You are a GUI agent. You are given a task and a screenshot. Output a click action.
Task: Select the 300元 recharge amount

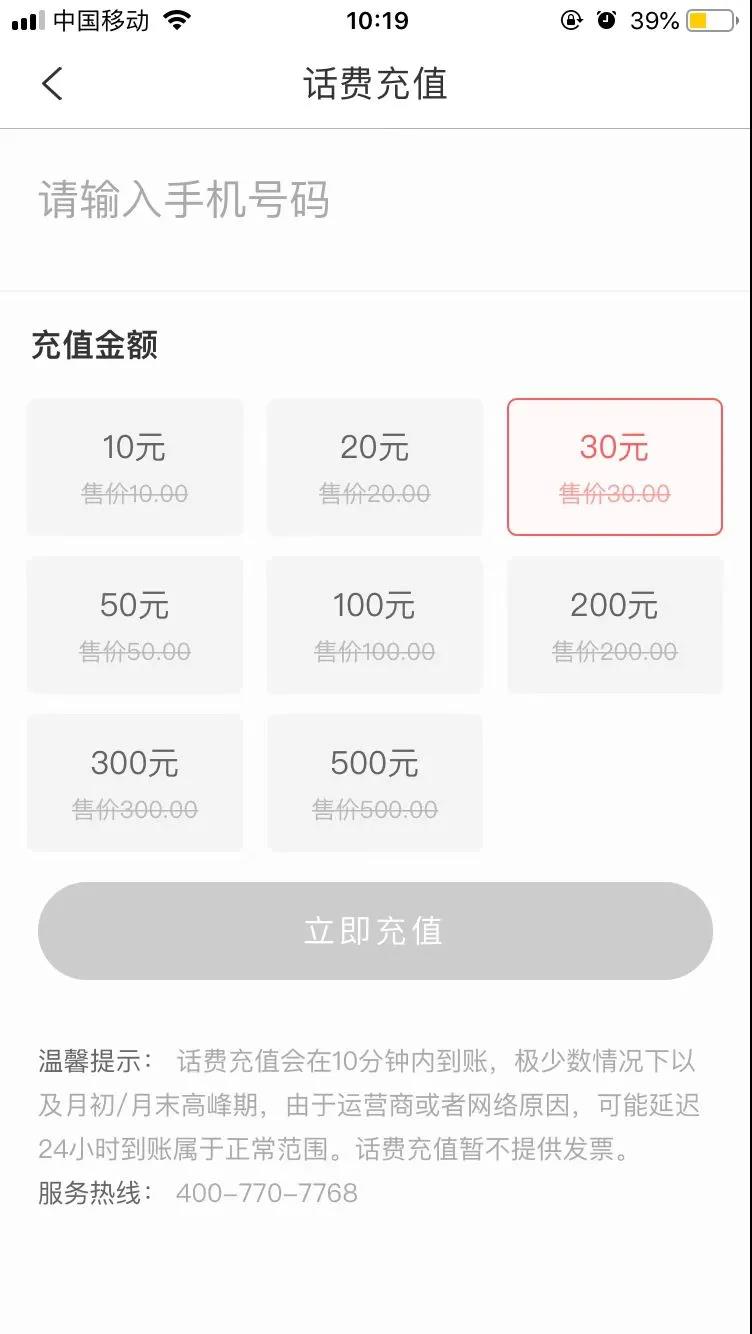pyautogui.click(x=135, y=783)
